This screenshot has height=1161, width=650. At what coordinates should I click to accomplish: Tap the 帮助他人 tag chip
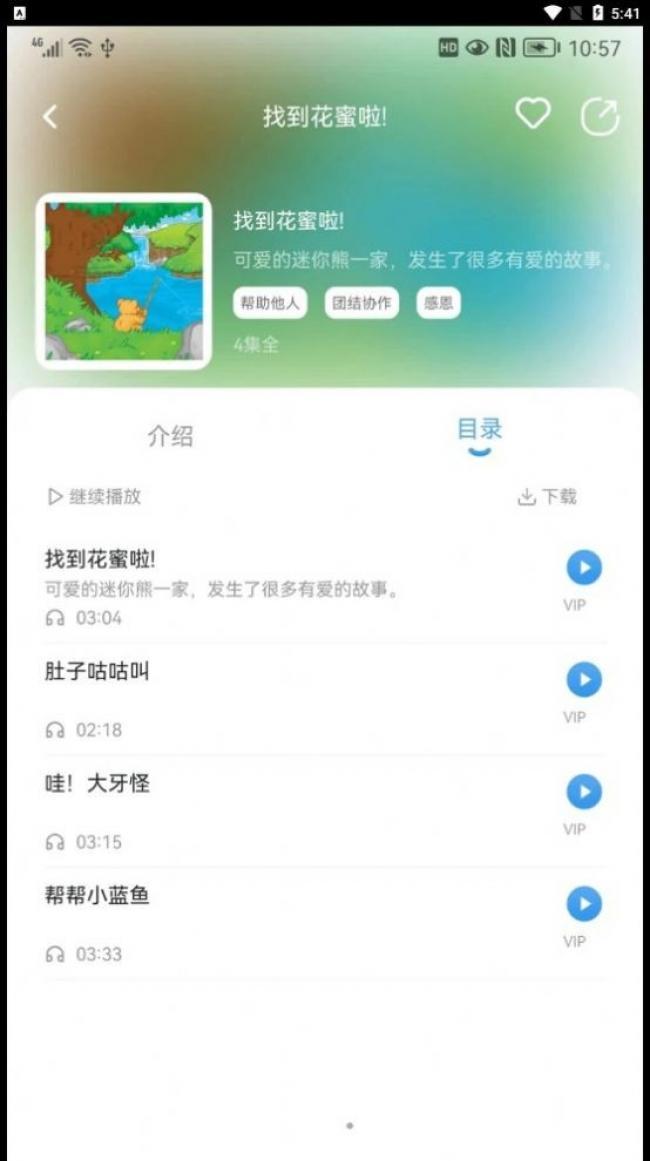point(270,304)
